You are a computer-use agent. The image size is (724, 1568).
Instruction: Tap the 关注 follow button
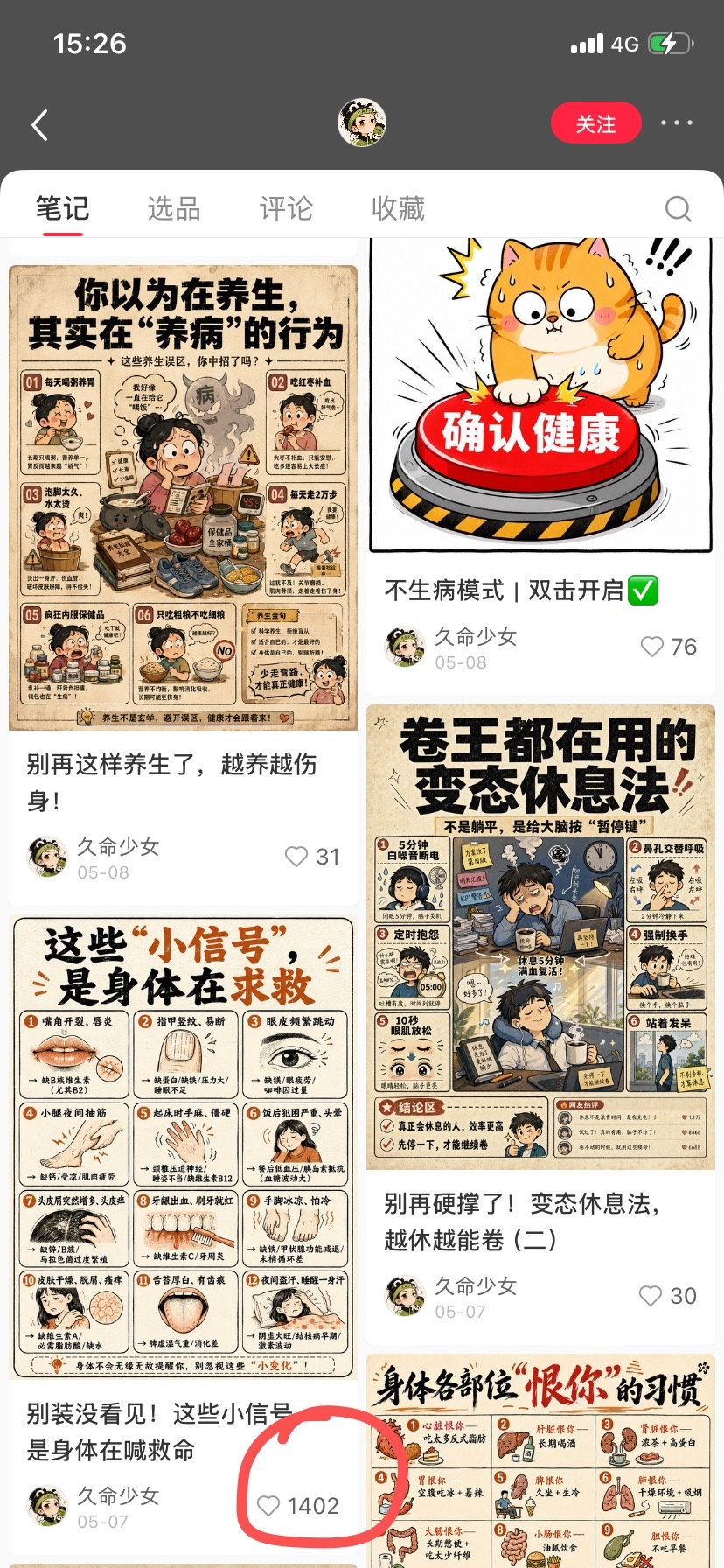pyautogui.click(x=595, y=124)
